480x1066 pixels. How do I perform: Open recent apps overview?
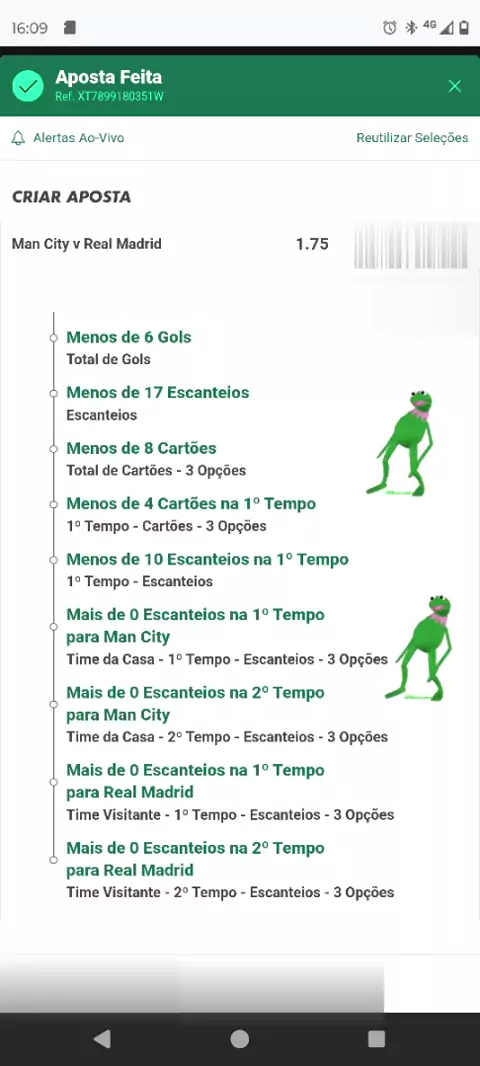click(x=376, y=1038)
